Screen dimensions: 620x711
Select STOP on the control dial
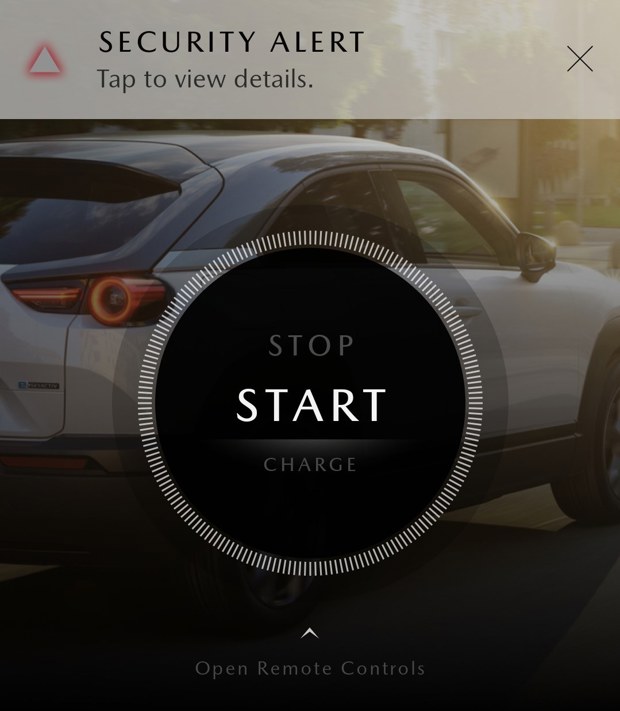pos(311,346)
